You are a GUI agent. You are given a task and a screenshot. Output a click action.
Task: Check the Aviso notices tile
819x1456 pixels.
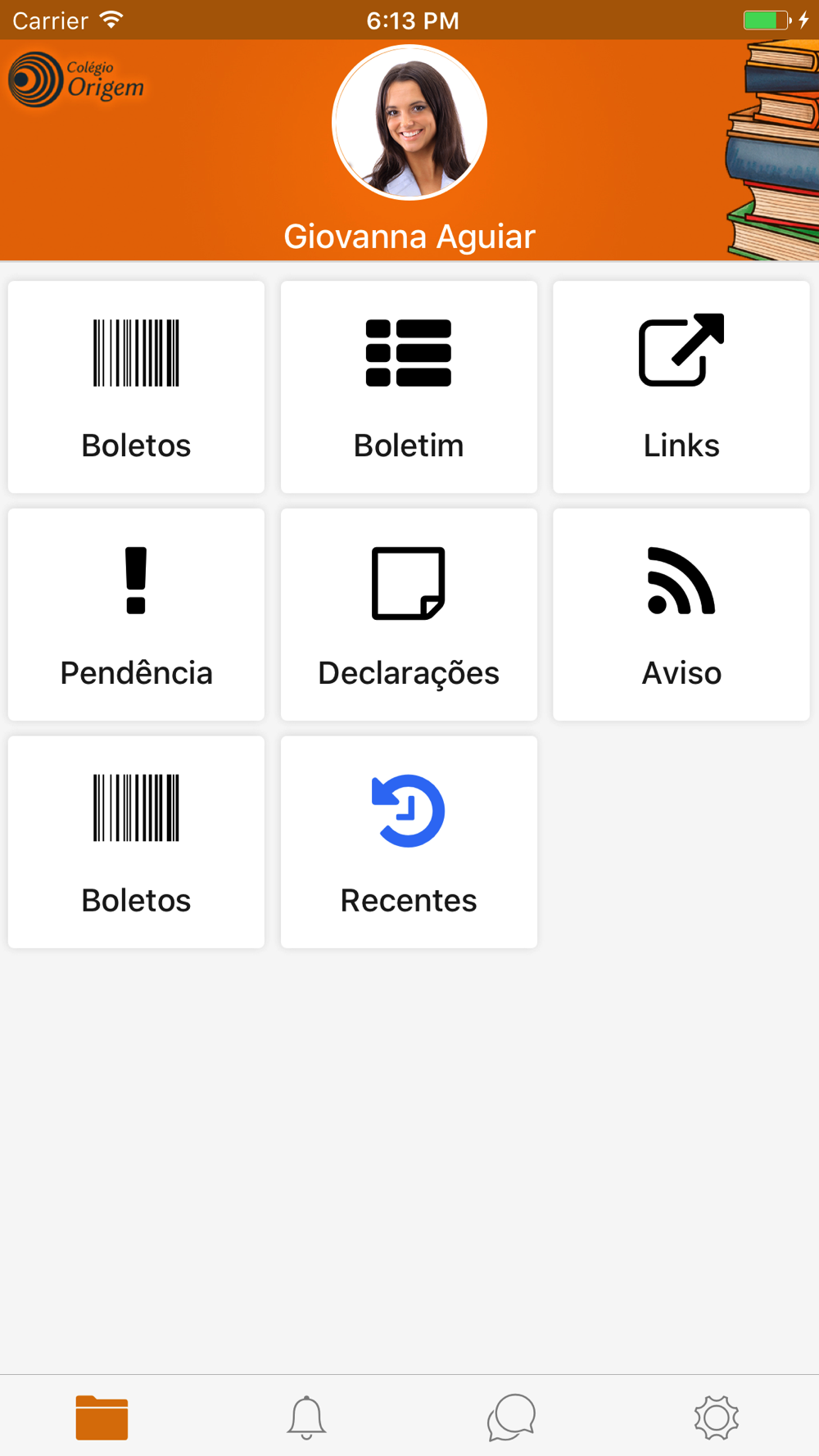tap(681, 614)
